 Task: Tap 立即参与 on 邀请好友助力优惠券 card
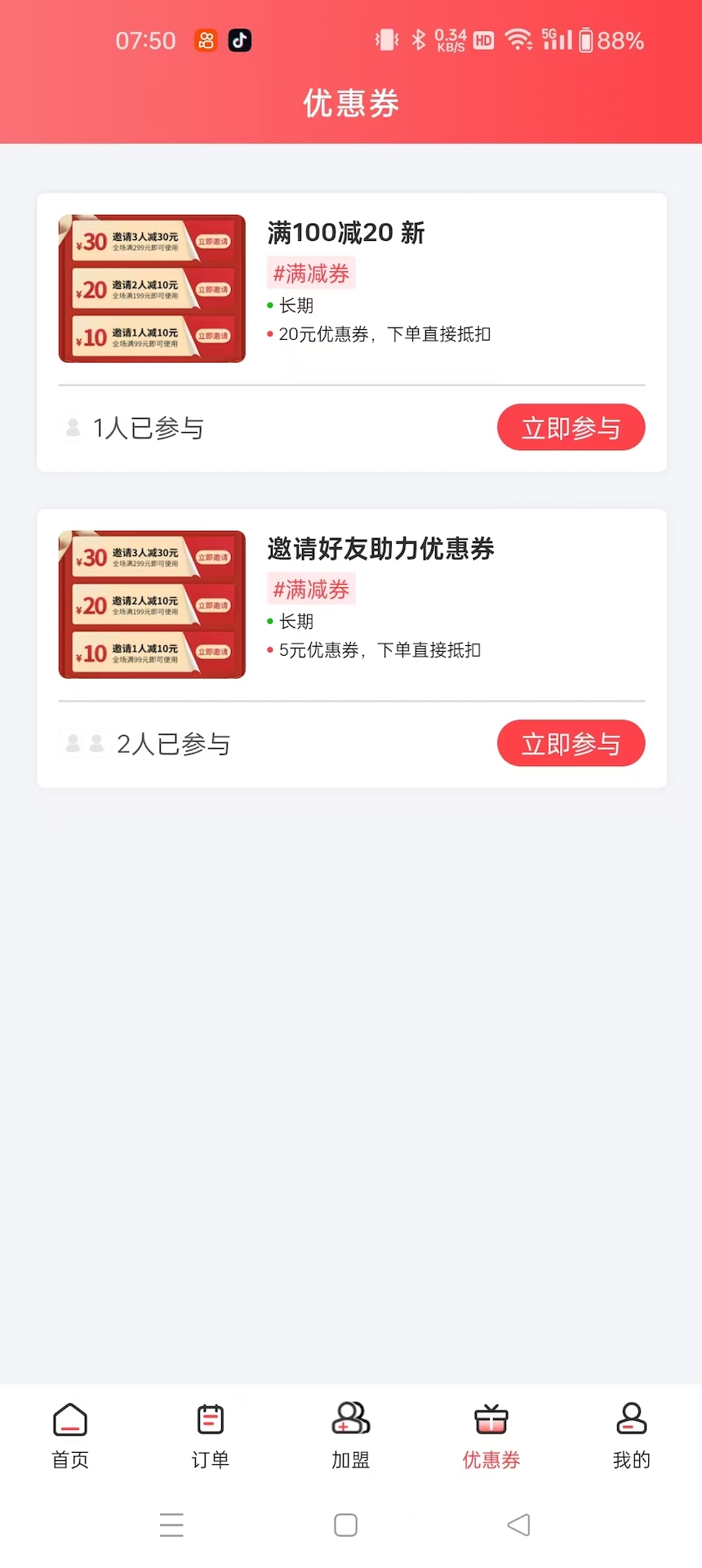(571, 743)
